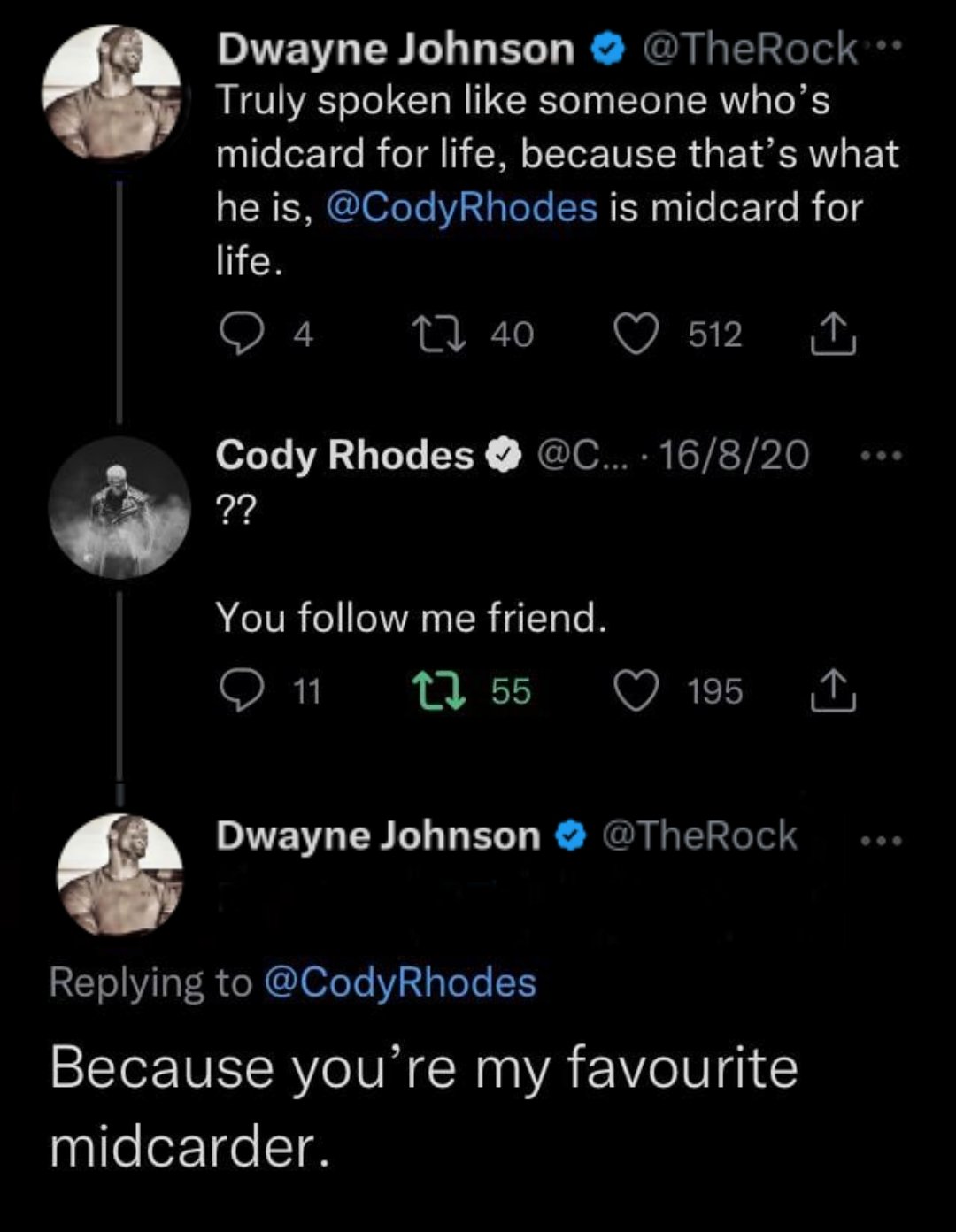956x1232 pixels.
Task: Like the tweet with 512 likes
Action: click(636, 335)
